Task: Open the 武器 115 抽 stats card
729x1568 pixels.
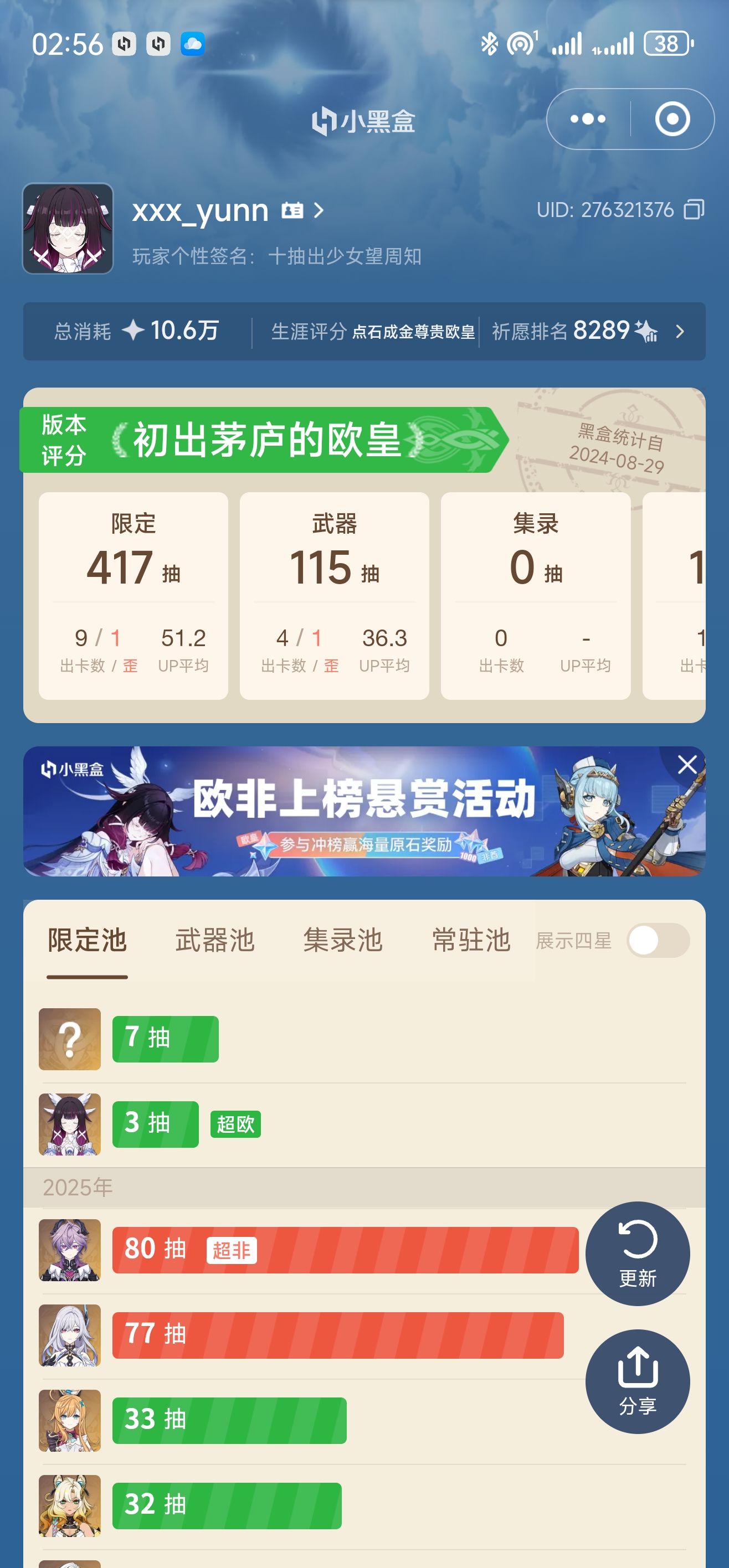Action: (335, 596)
